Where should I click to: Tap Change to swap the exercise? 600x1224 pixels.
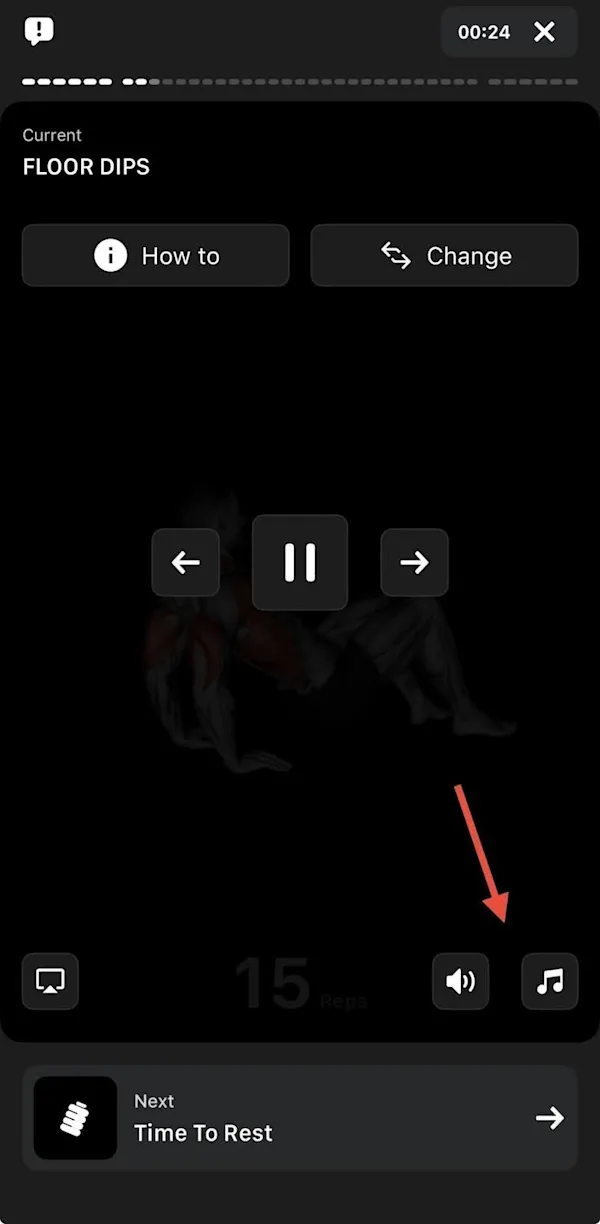click(x=444, y=255)
